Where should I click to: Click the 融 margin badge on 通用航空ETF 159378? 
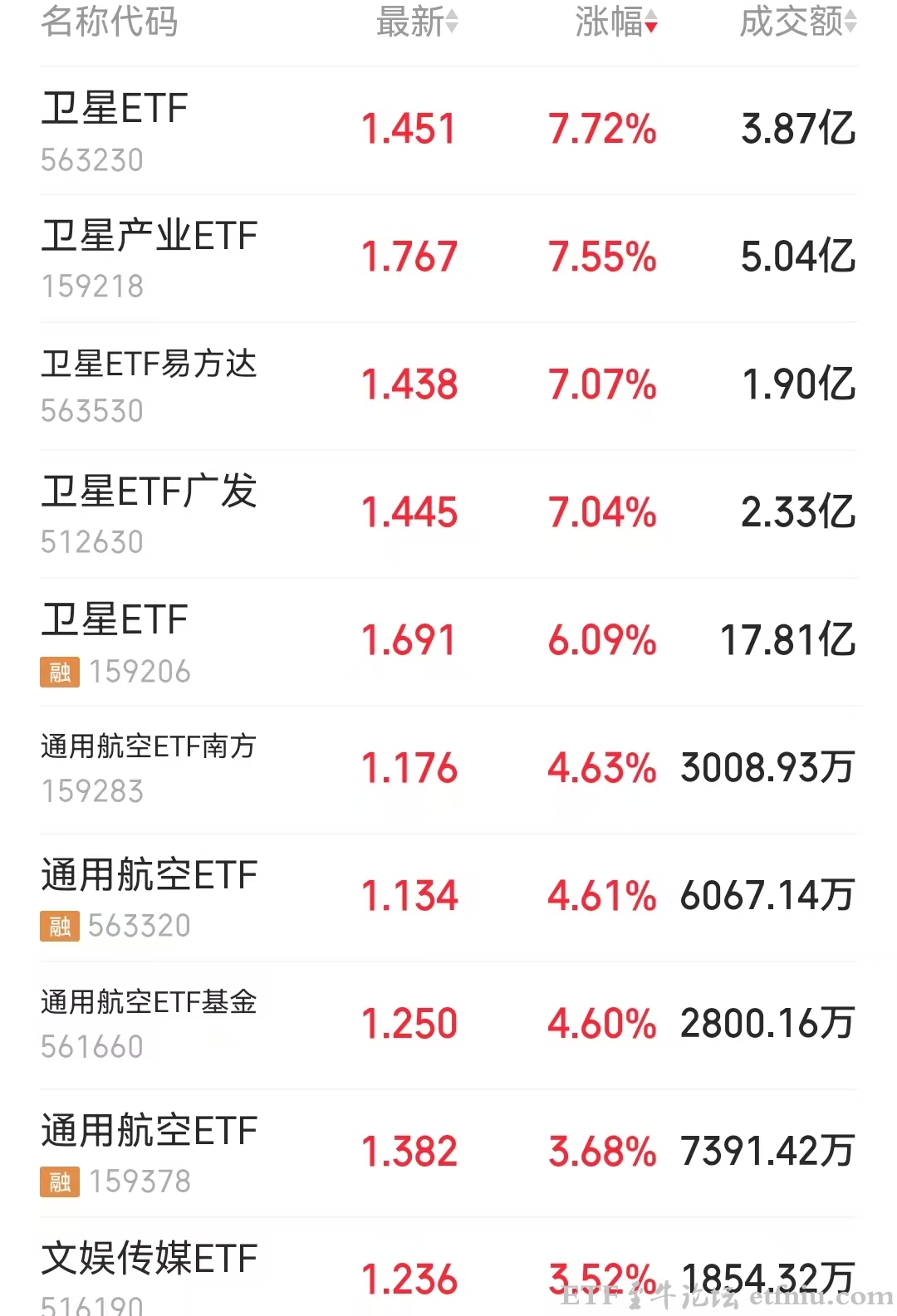[x=58, y=1181]
